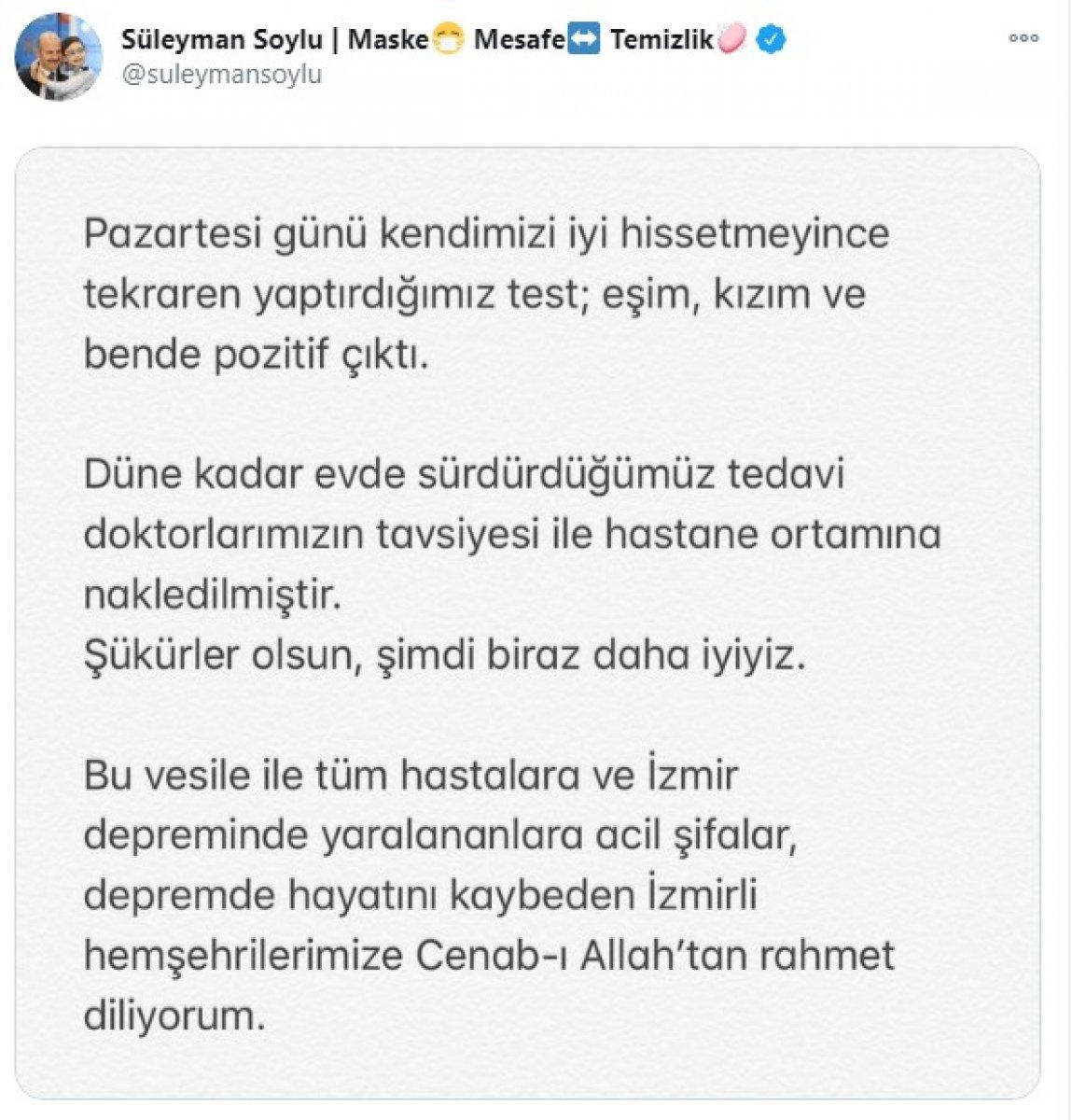
Task: Click "Mesafe" in the display name
Action: [x=520, y=40]
